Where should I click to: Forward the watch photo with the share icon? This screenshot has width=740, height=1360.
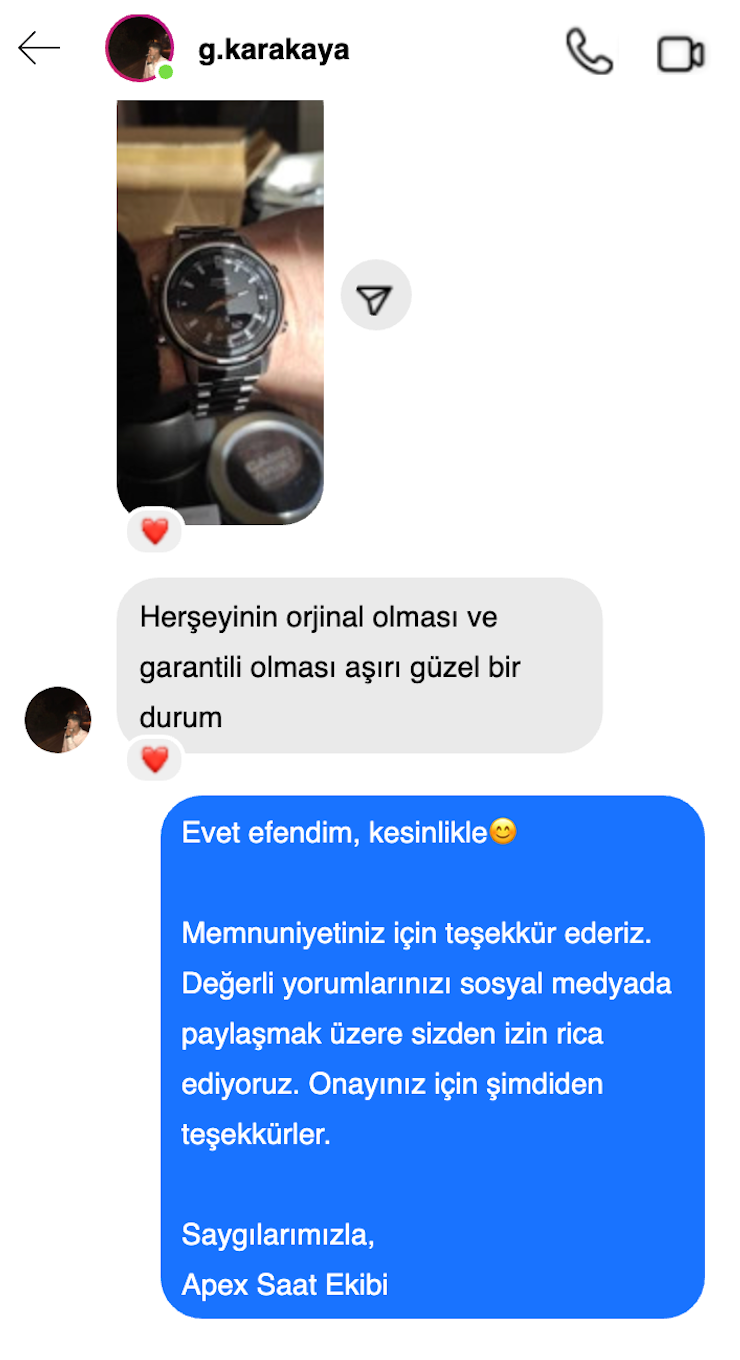(x=376, y=295)
